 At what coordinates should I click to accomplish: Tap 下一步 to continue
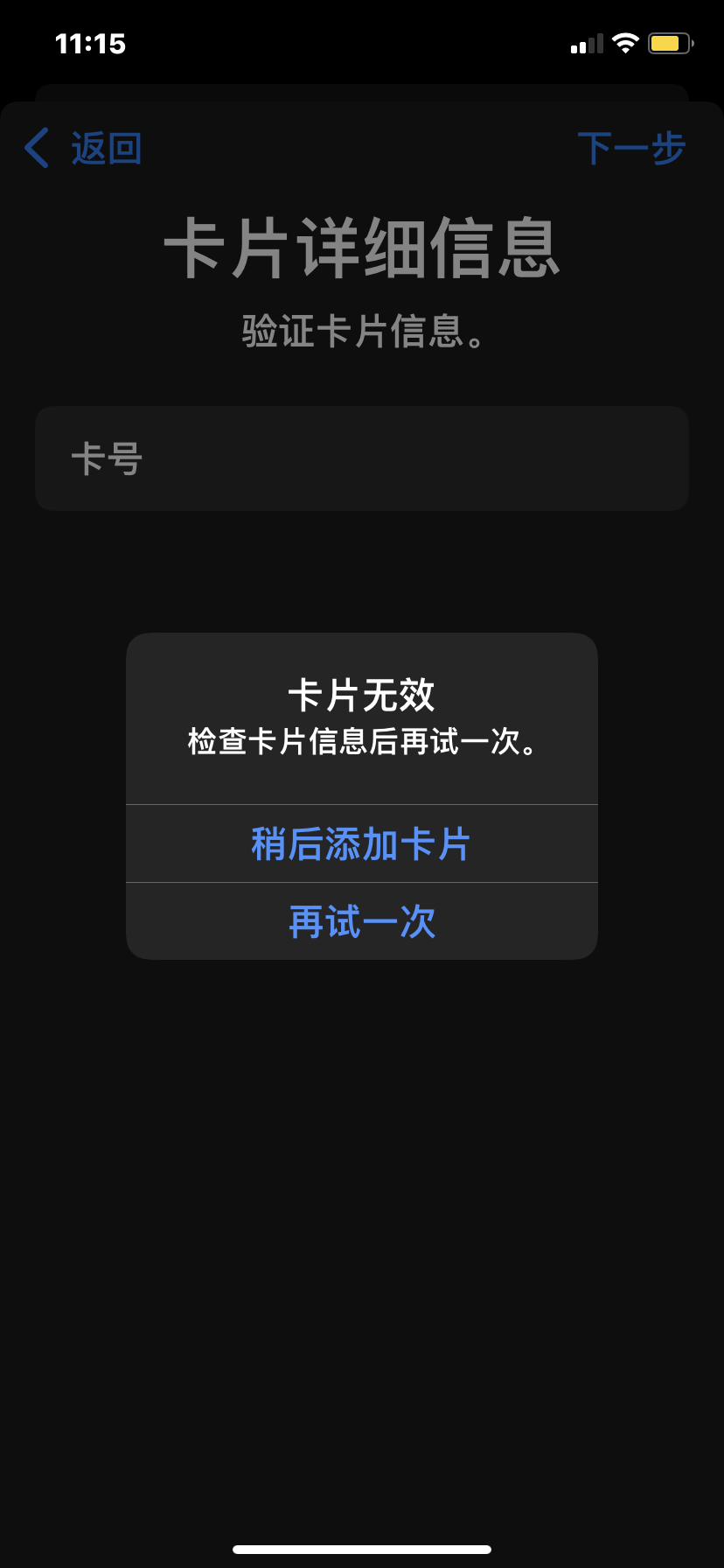tap(630, 149)
